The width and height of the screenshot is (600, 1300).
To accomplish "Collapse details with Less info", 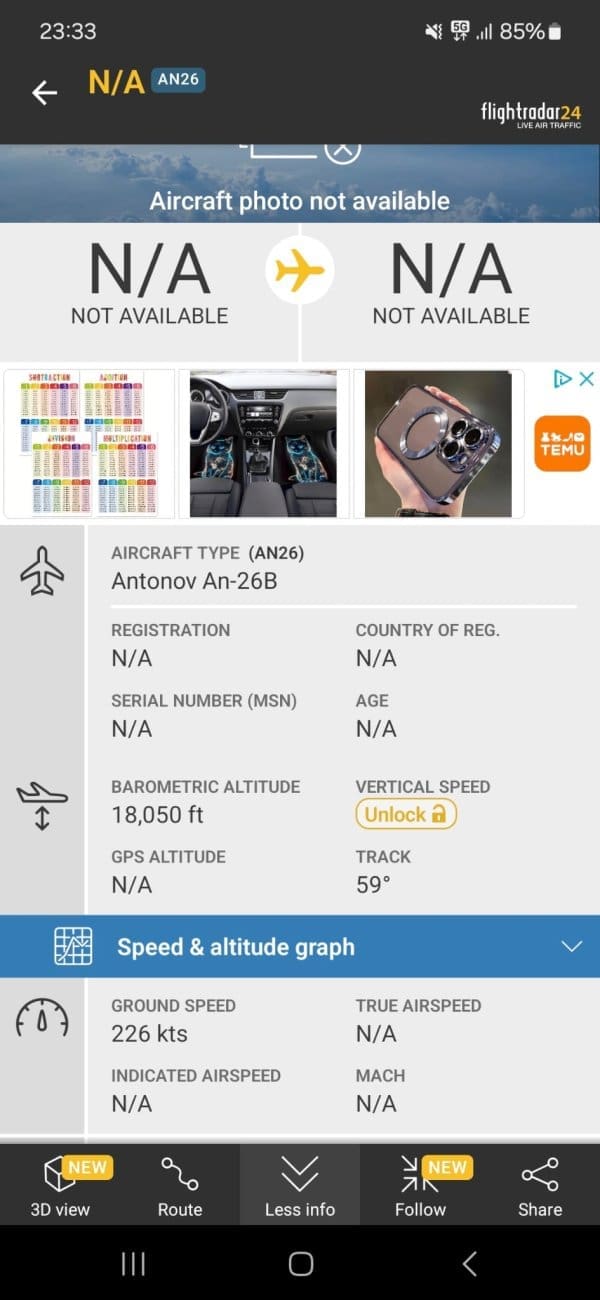I will click(x=300, y=1186).
